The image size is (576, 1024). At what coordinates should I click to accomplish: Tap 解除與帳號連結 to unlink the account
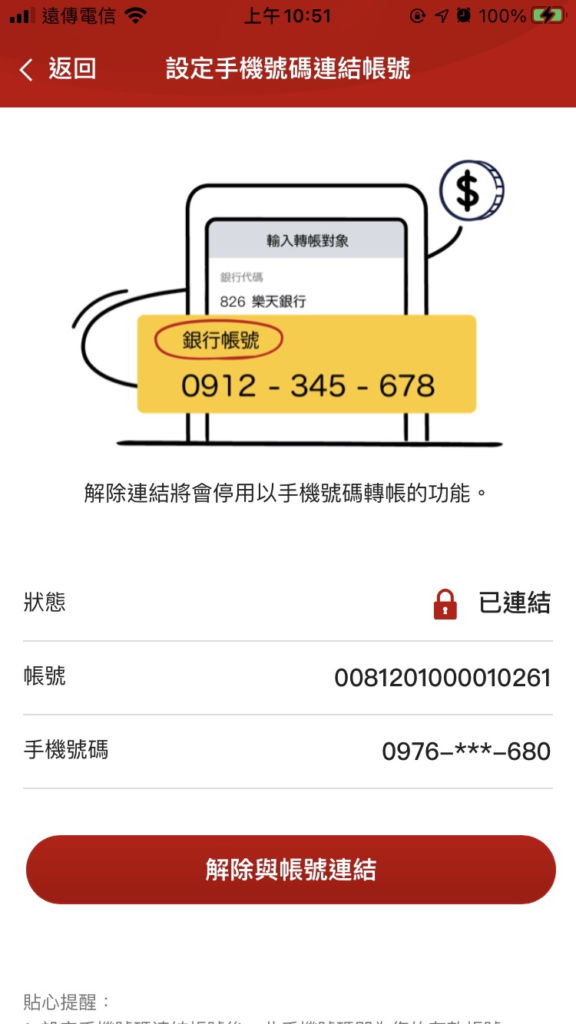tap(291, 869)
